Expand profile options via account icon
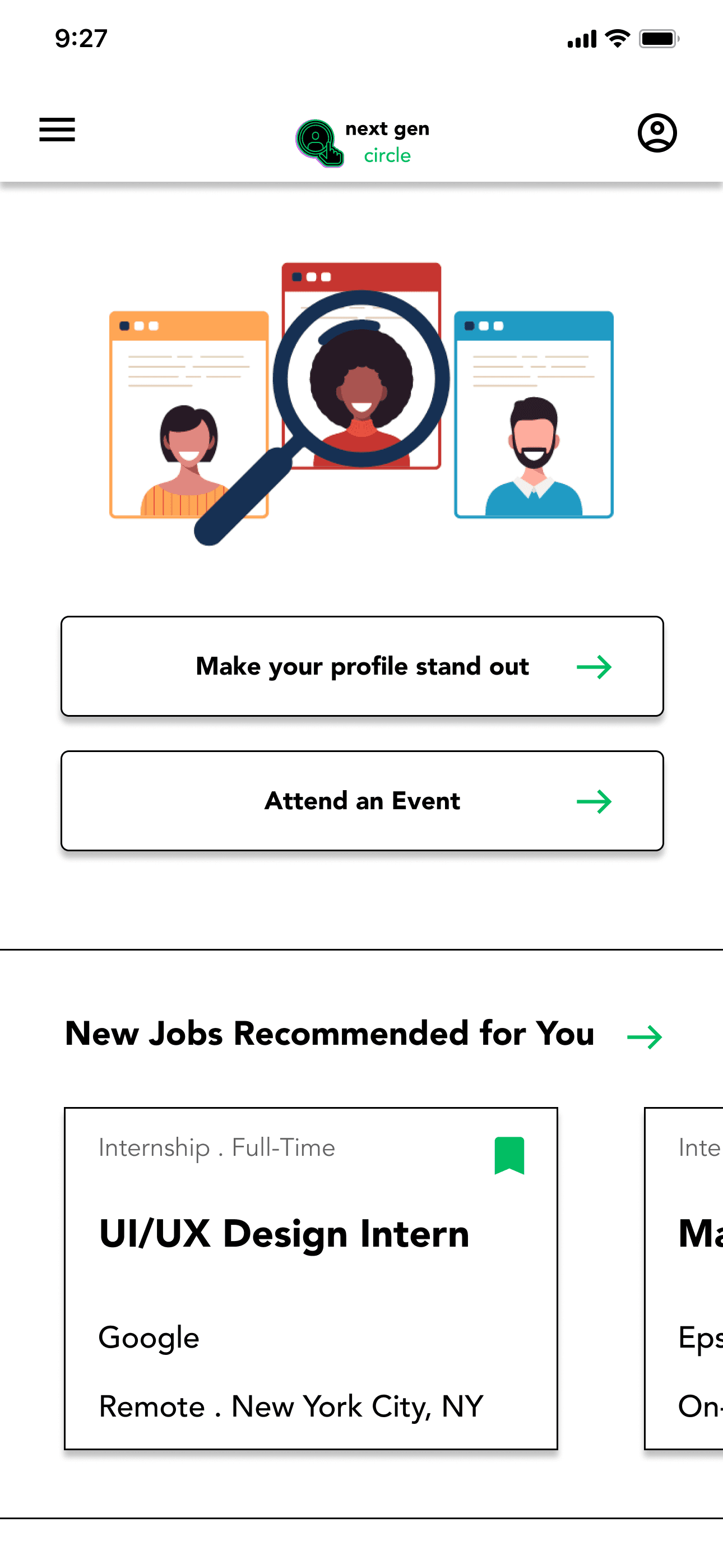The width and height of the screenshot is (723, 1568). (657, 134)
